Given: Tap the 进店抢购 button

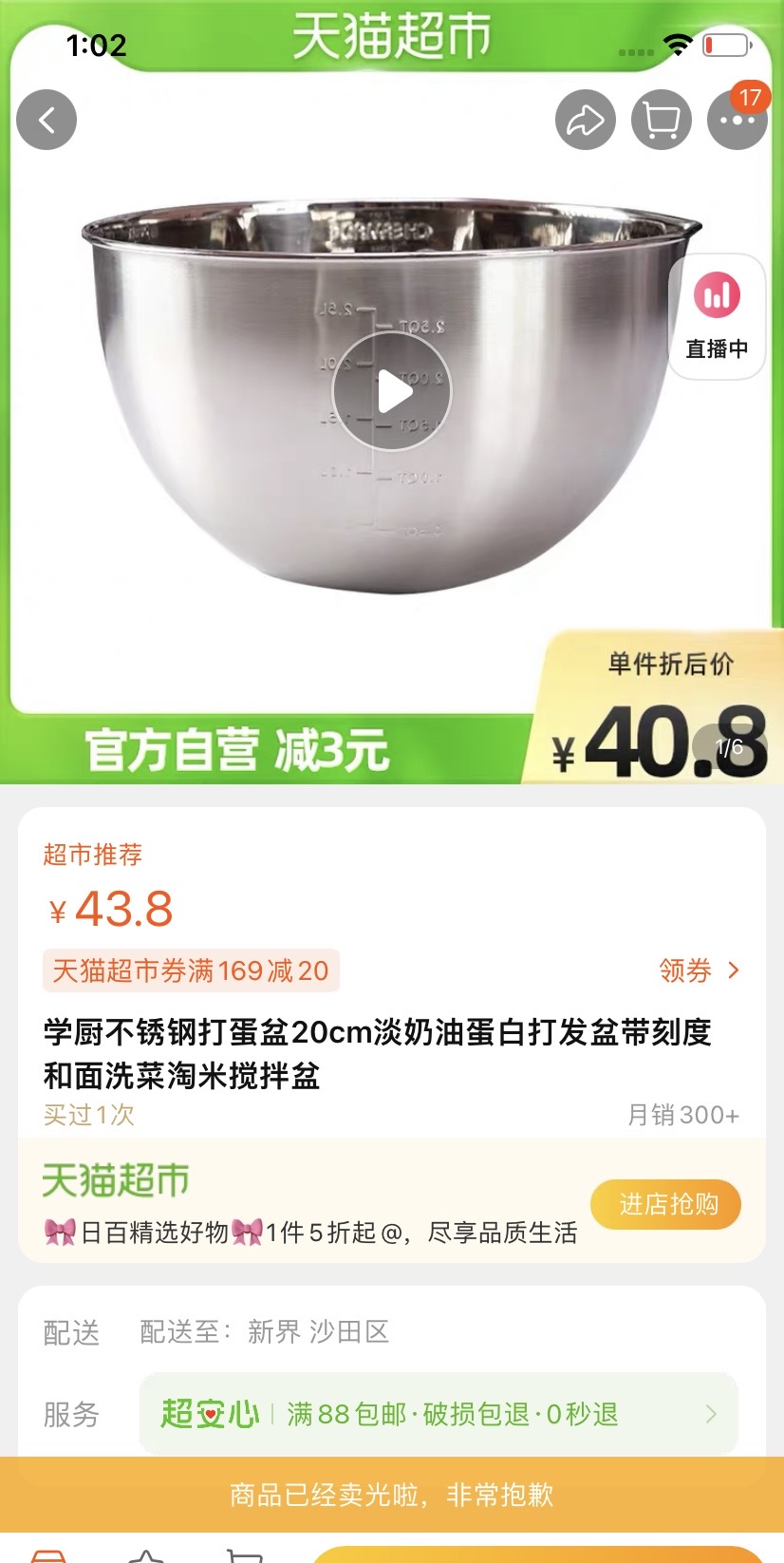Looking at the screenshot, I should coord(665,1204).
